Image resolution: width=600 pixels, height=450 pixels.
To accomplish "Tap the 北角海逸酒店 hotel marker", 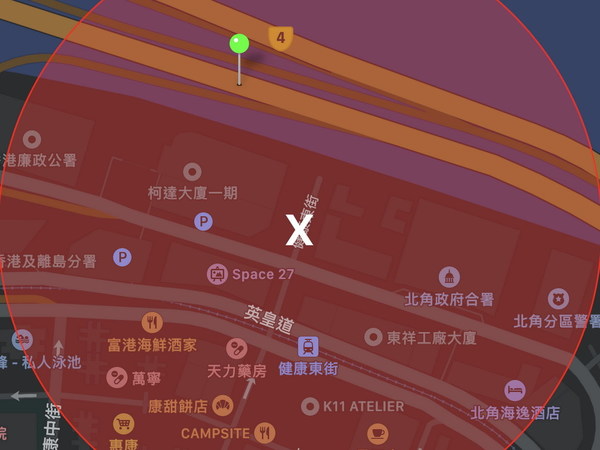I will [x=514, y=390].
